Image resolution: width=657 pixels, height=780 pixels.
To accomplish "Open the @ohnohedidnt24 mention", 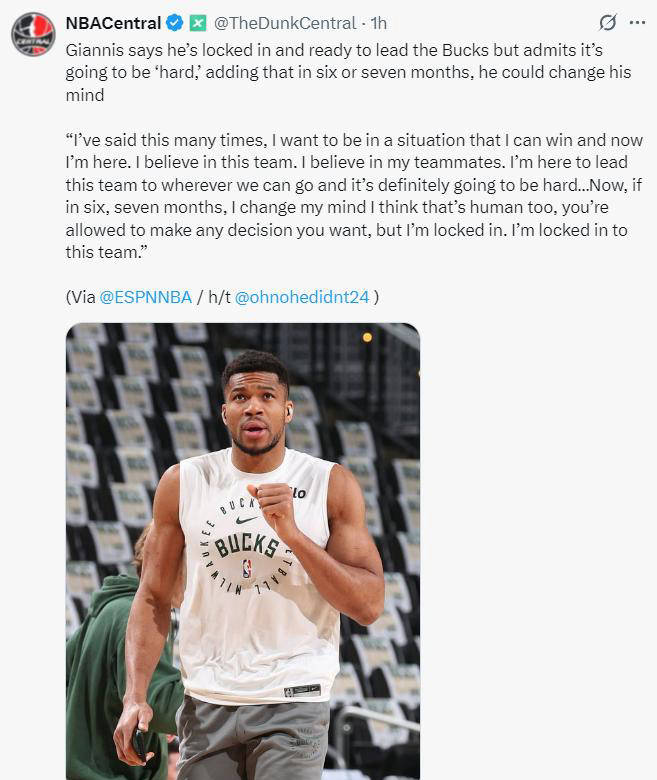I will click(302, 297).
